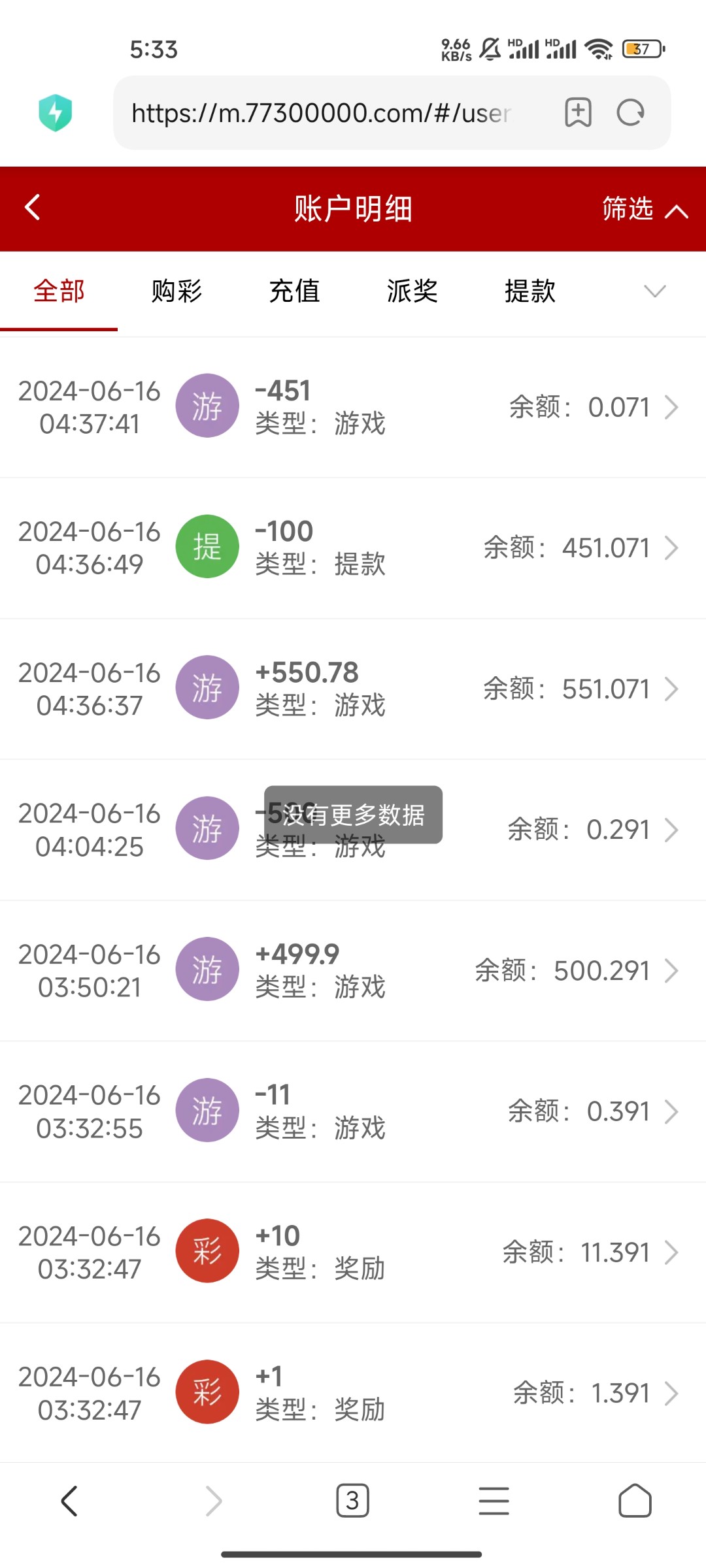Screen dimensions: 706x1568
Task: Open details for the -100 withdrawal record
Action: [672, 547]
